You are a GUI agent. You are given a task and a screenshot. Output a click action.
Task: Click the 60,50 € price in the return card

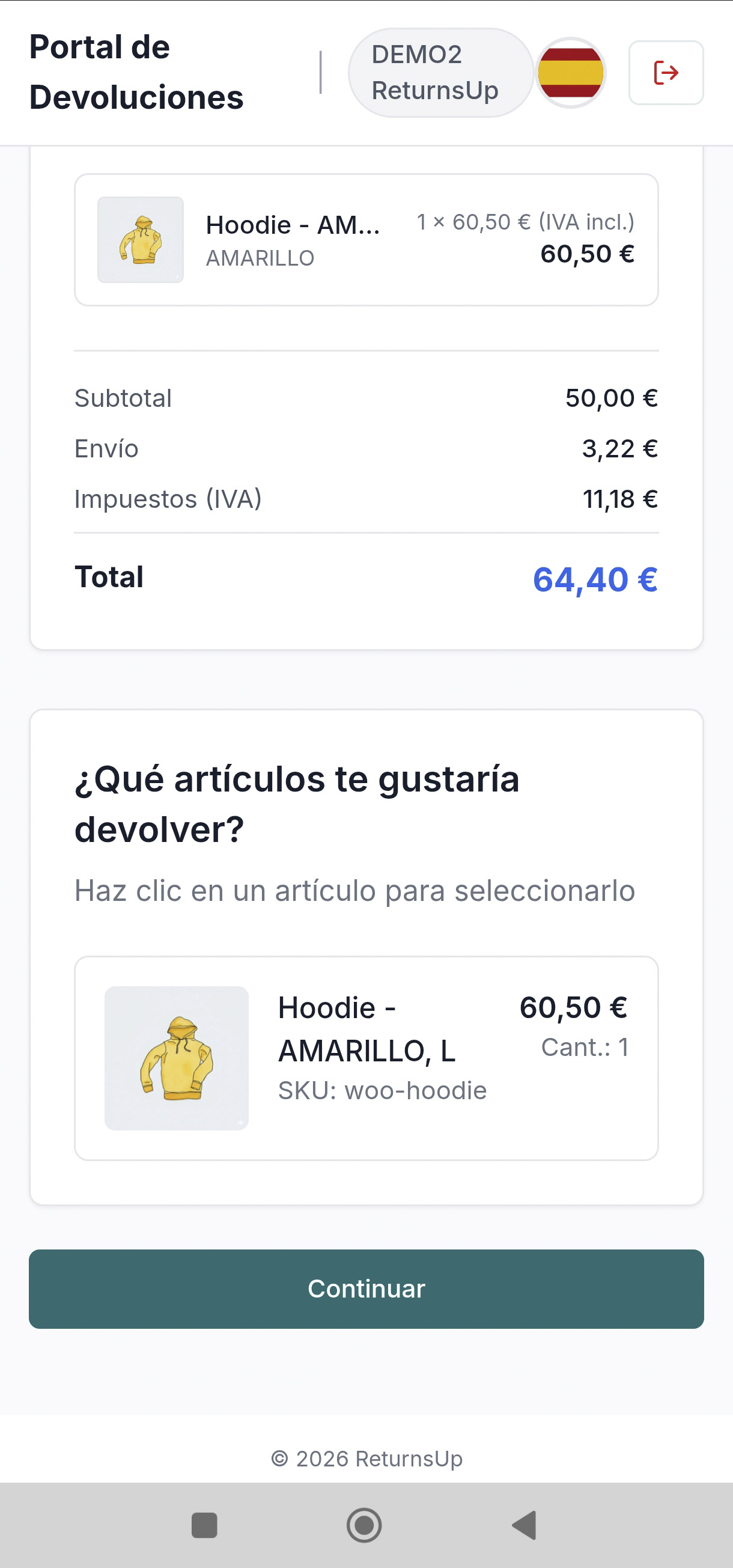point(574,1007)
